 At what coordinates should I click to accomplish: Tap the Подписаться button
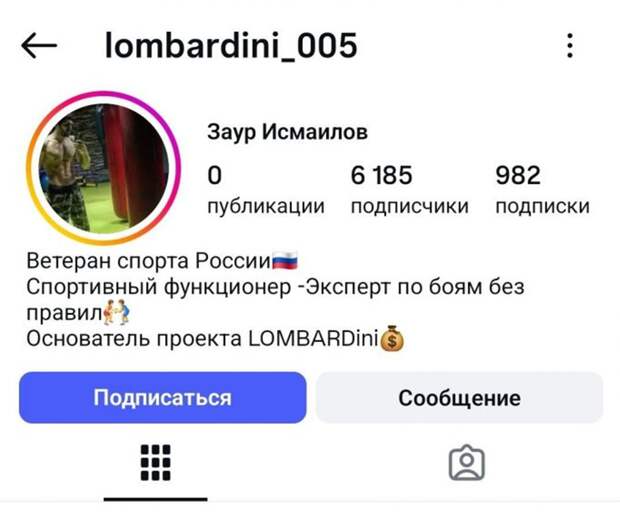point(162,398)
